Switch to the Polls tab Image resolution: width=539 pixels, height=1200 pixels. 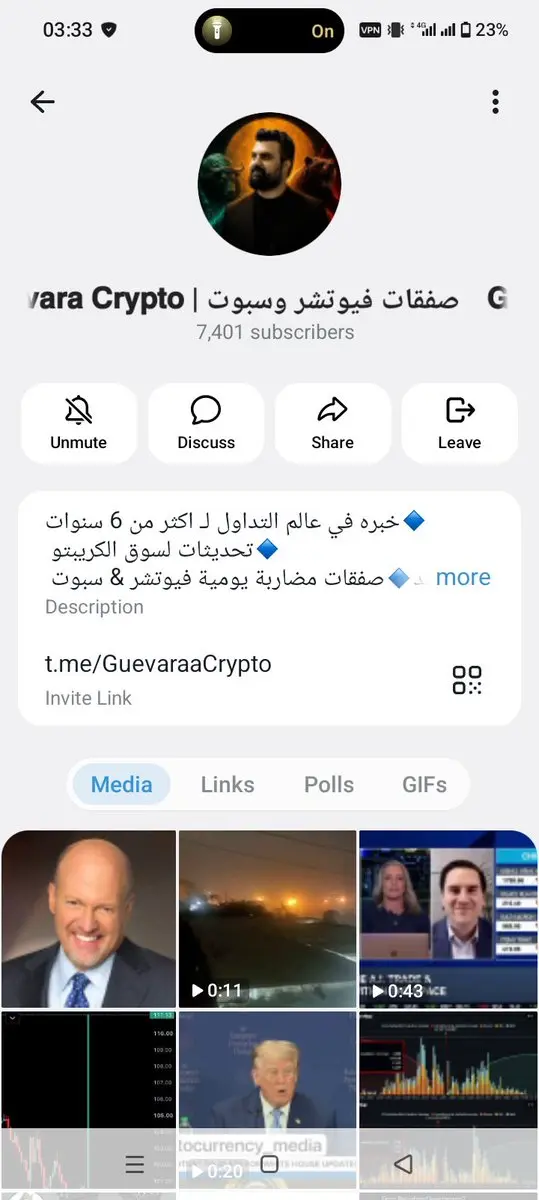tap(329, 785)
